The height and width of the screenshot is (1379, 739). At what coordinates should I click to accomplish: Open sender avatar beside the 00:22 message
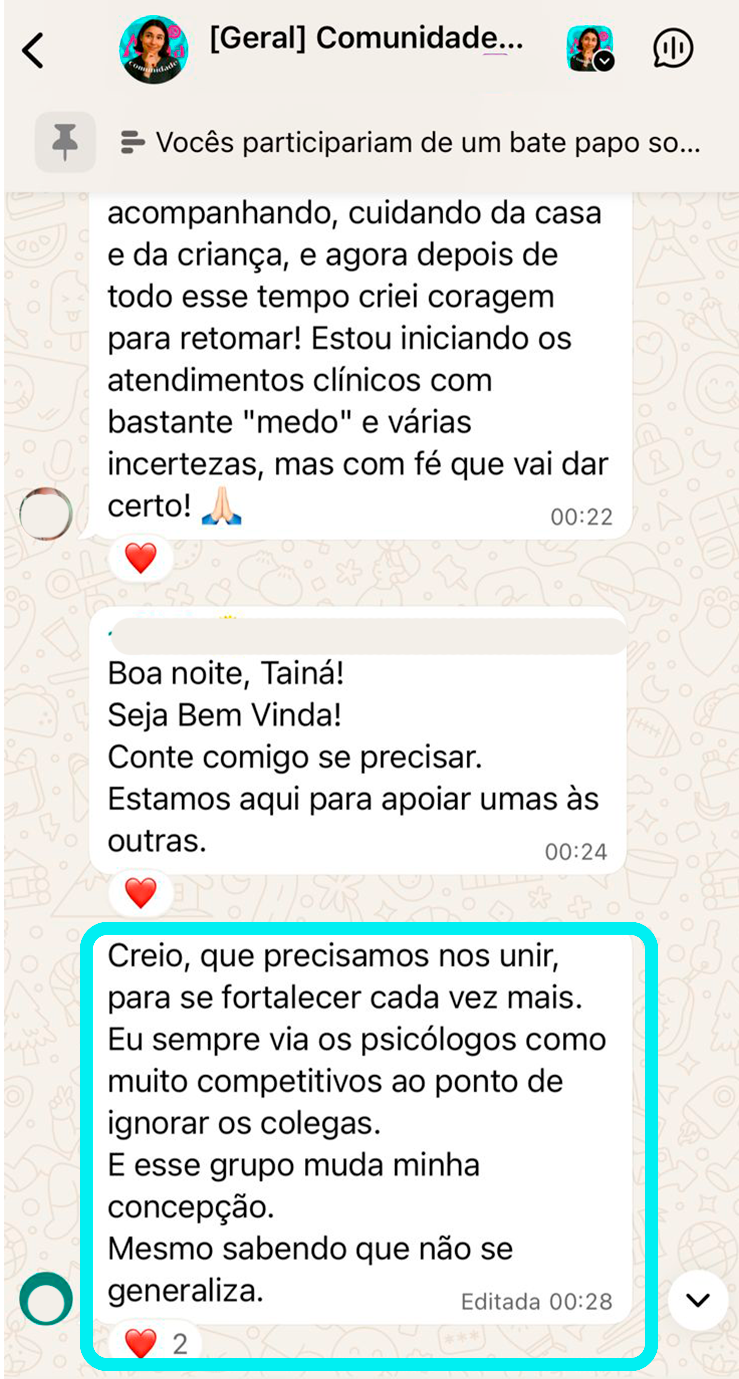click(46, 514)
